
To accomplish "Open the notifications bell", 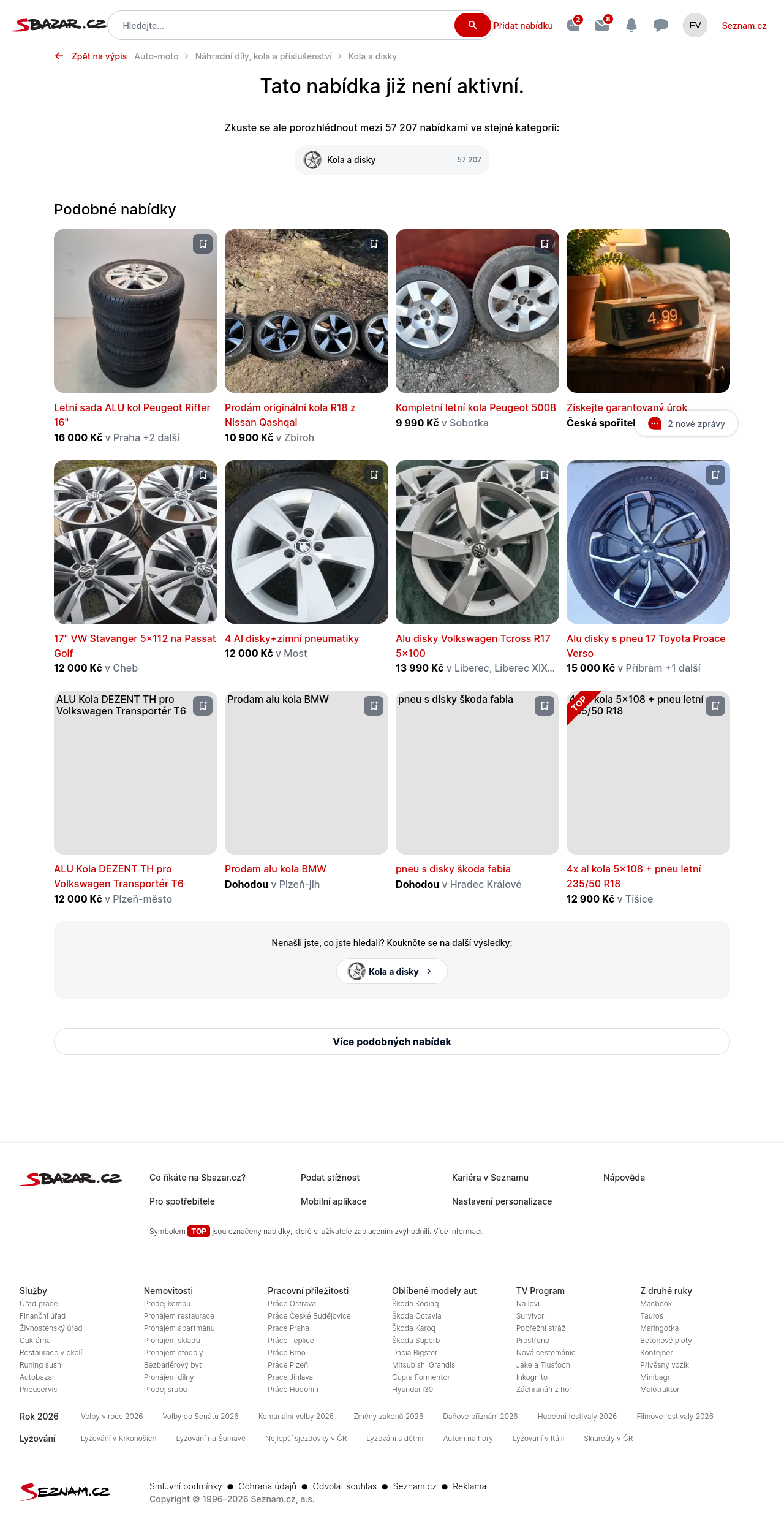I will tap(631, 26).
